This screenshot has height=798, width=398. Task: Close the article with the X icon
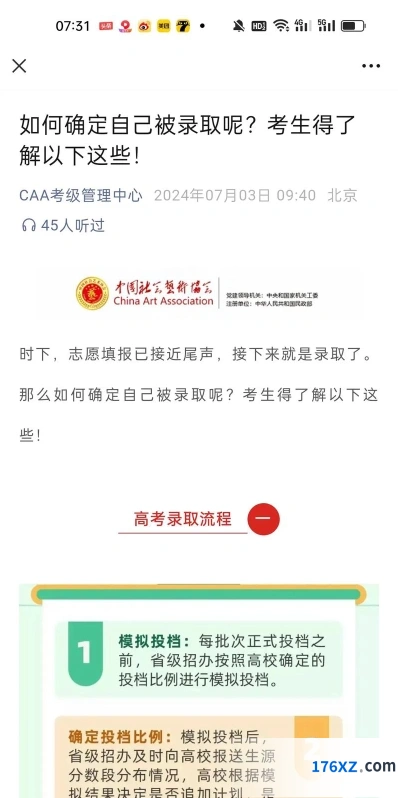click(19, 66)
